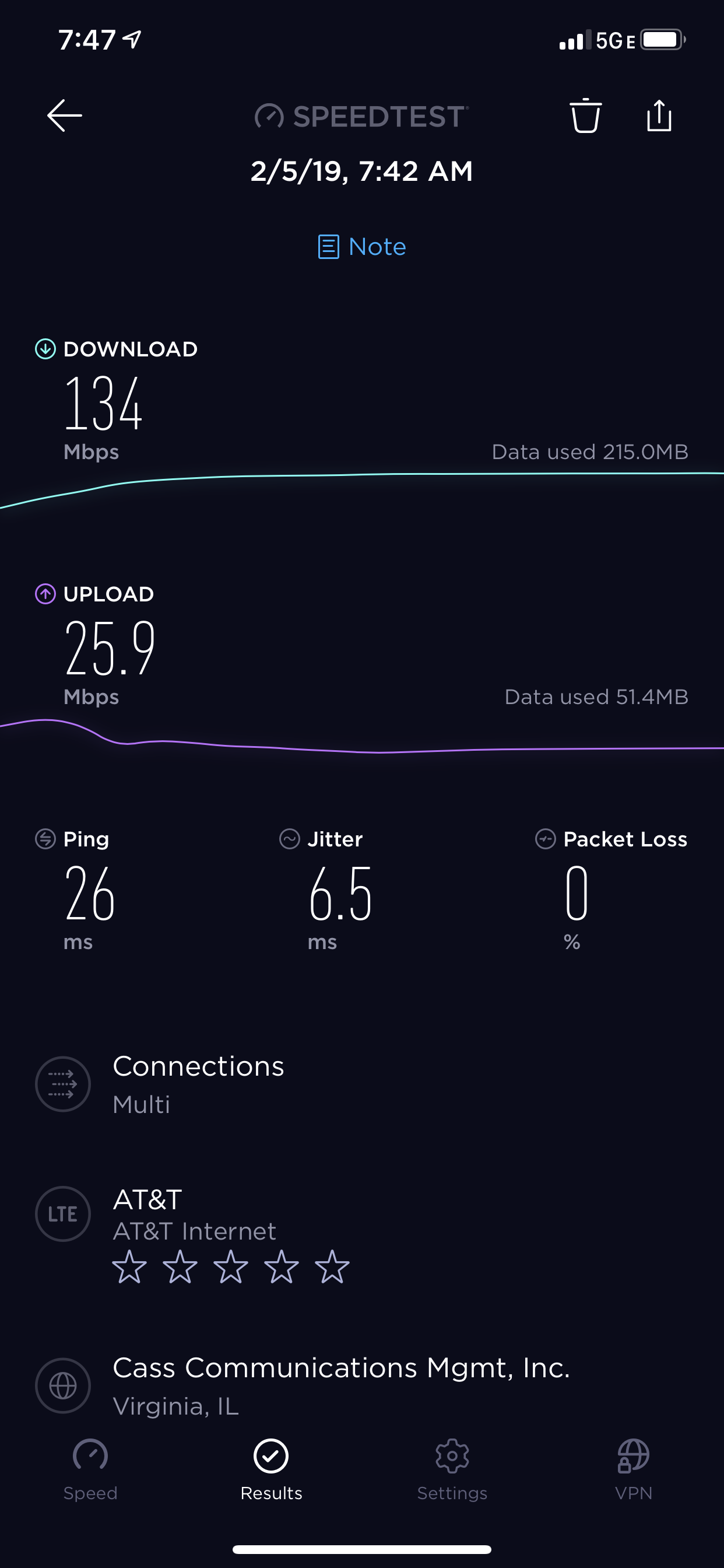The image size is (724, 1568).
Task: Switch to the Speed tab
Action: point(91,1470)
